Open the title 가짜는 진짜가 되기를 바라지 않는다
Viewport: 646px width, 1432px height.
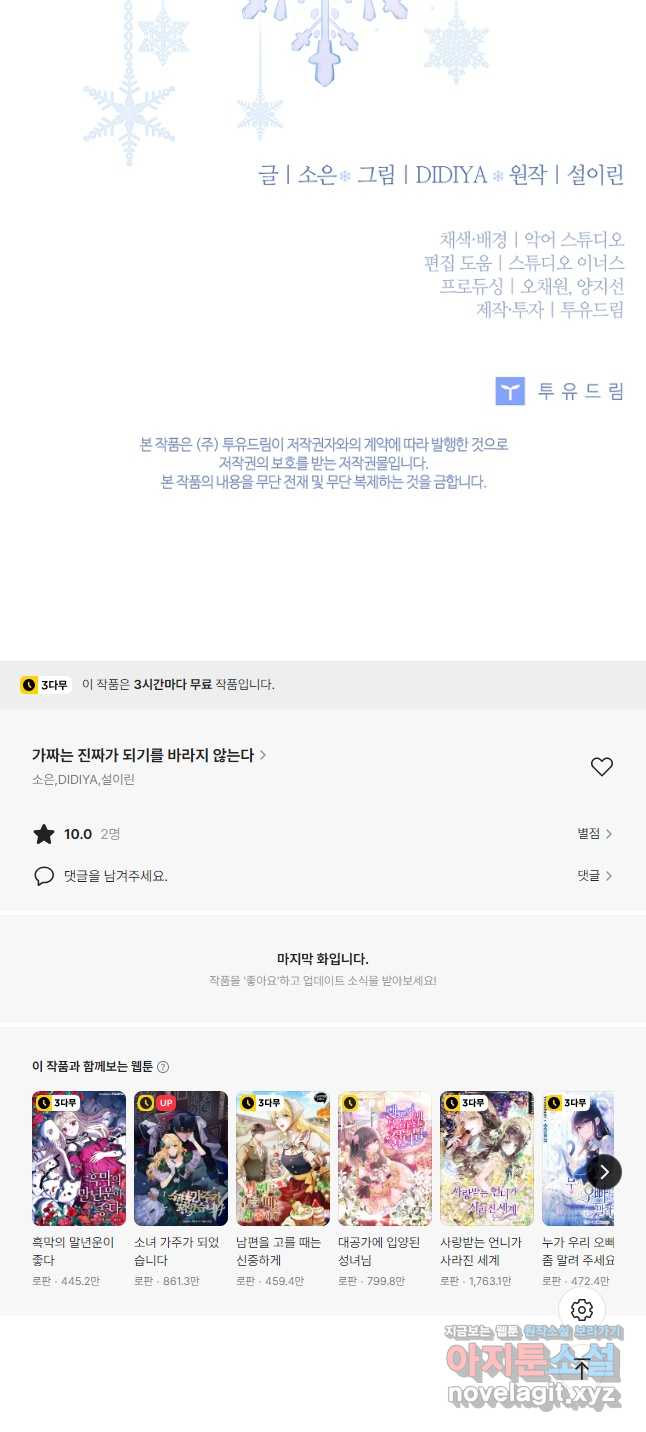tap(148, 755)
